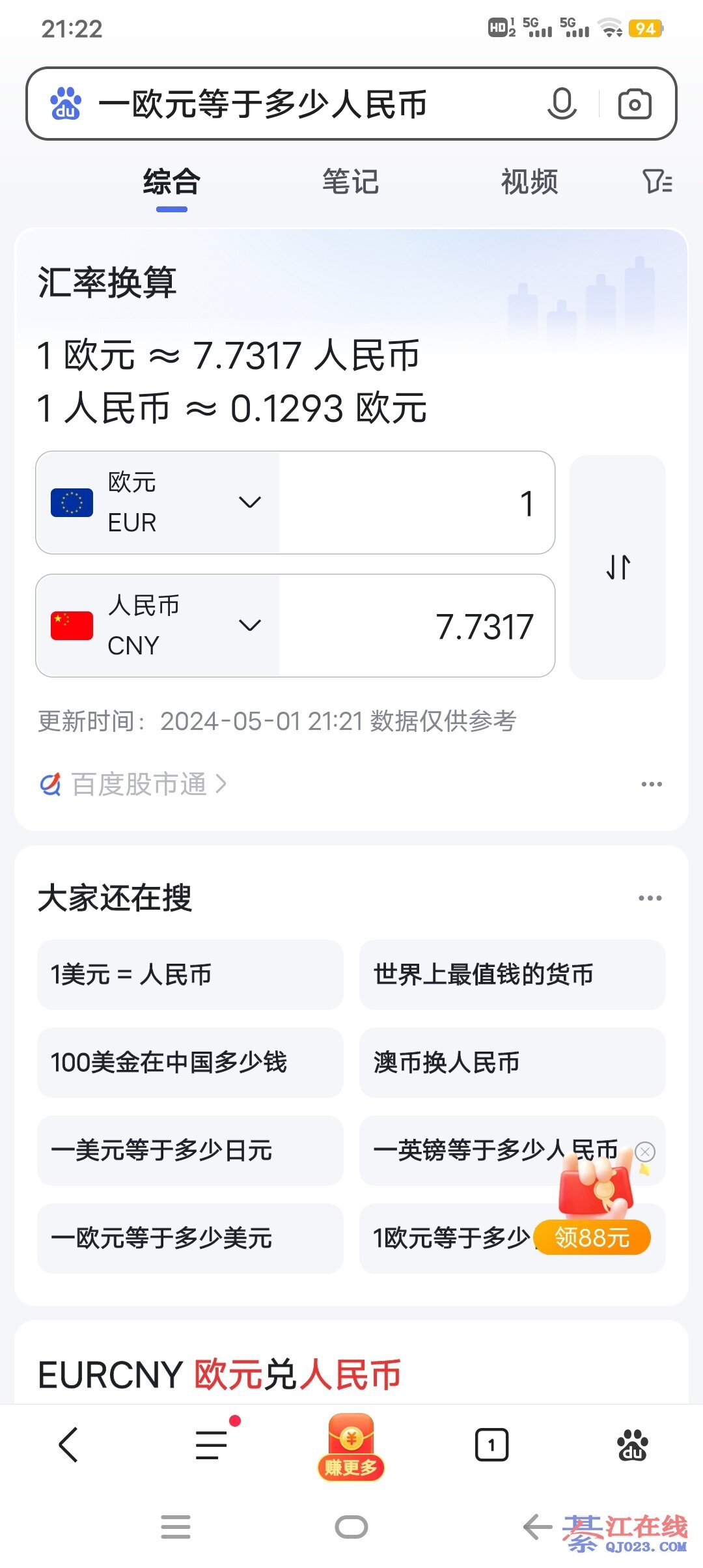Edit the euro amount field
703x1568 pixels.
pos(417,503)
